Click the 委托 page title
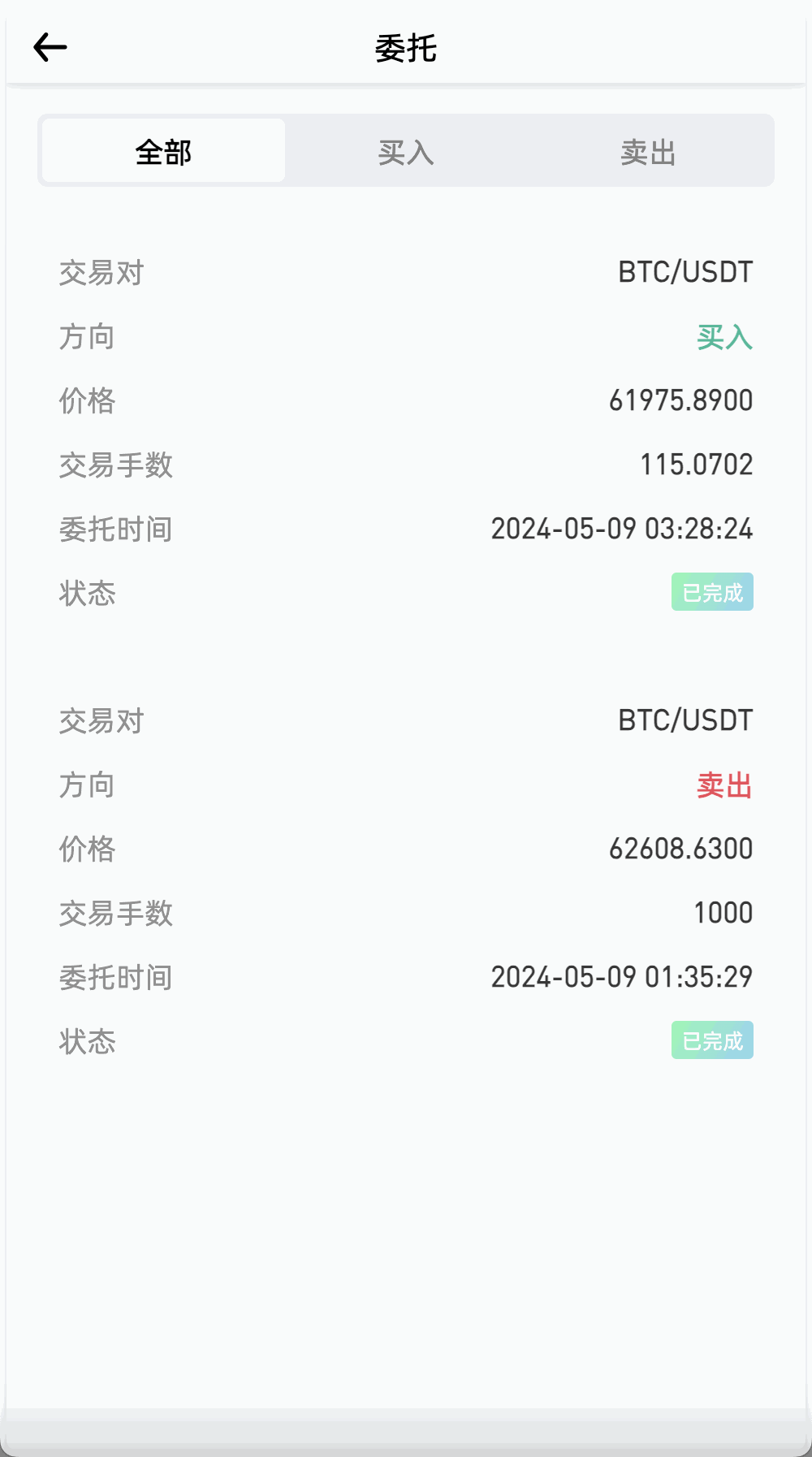The height and width of the screenshot is (1457, 812). click(x=406, y=49)
